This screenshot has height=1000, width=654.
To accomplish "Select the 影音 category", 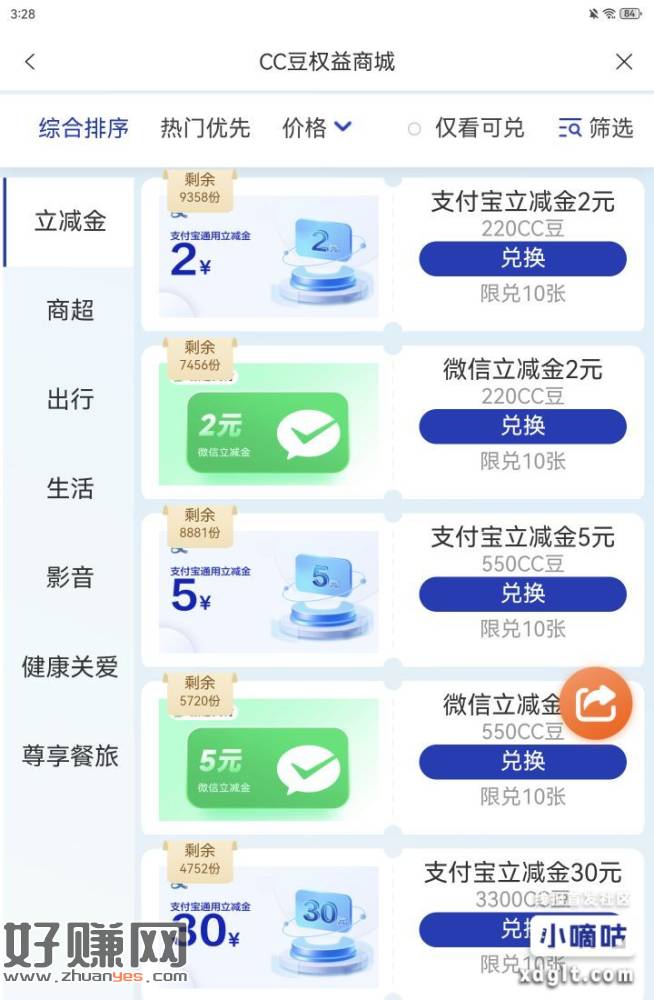I will pyautogui.click(x=70, y=577).
